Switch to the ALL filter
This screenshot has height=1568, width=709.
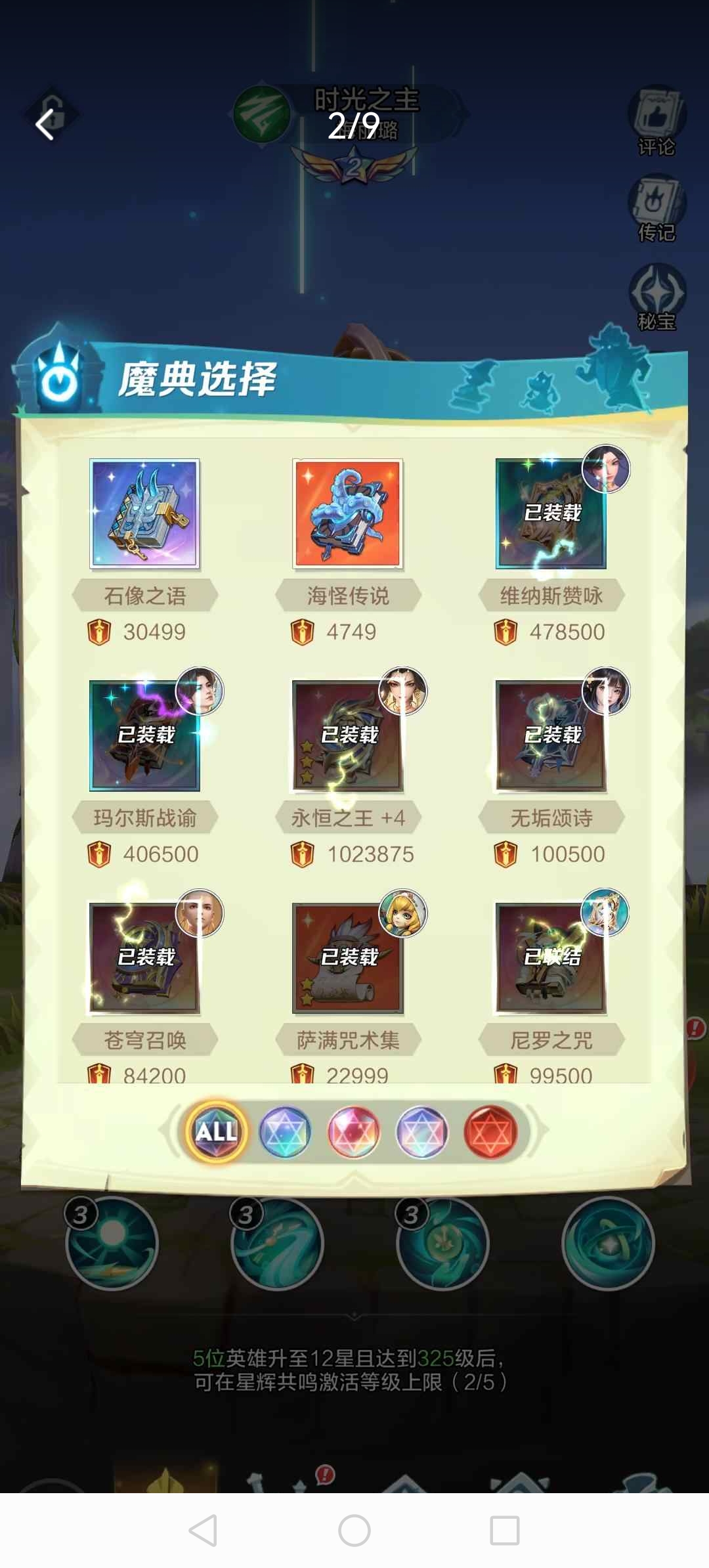tap(216, 1131)
